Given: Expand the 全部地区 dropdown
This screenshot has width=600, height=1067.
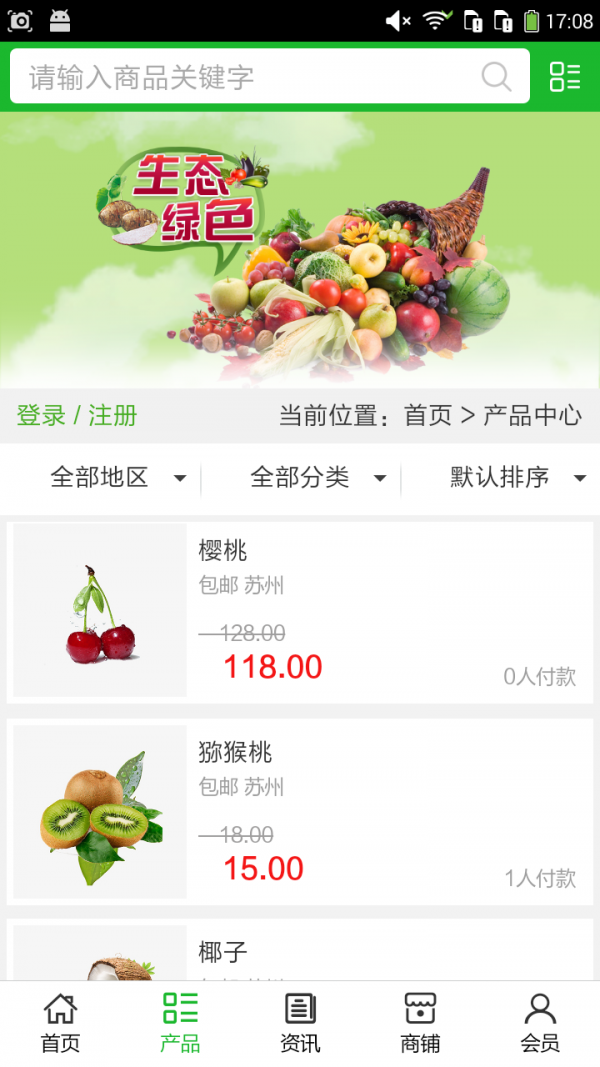Looking at the screenshot, I should (117, 478).
